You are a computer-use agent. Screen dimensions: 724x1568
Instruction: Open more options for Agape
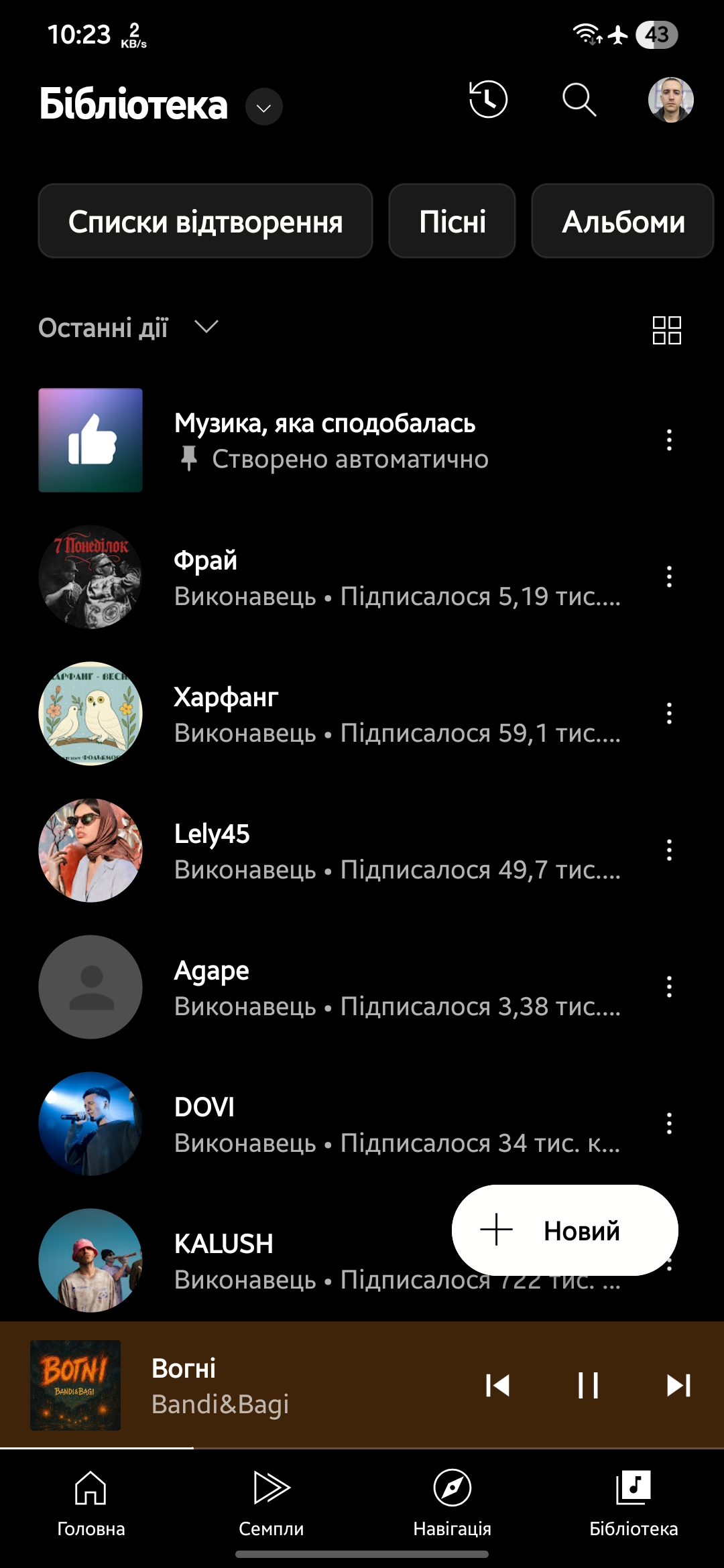pyautogui.click(x=669, y=987)
